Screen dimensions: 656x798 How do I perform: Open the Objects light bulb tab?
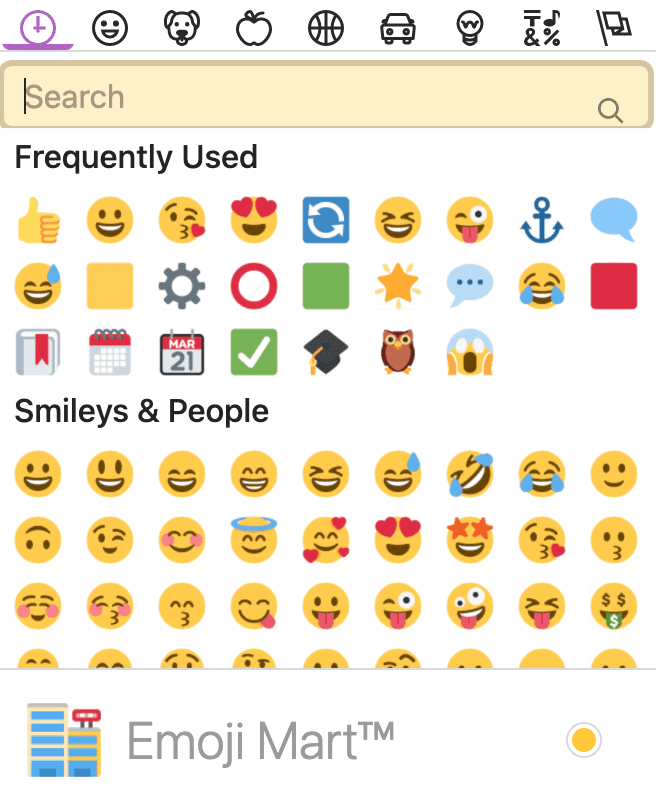tap(470, 27)
